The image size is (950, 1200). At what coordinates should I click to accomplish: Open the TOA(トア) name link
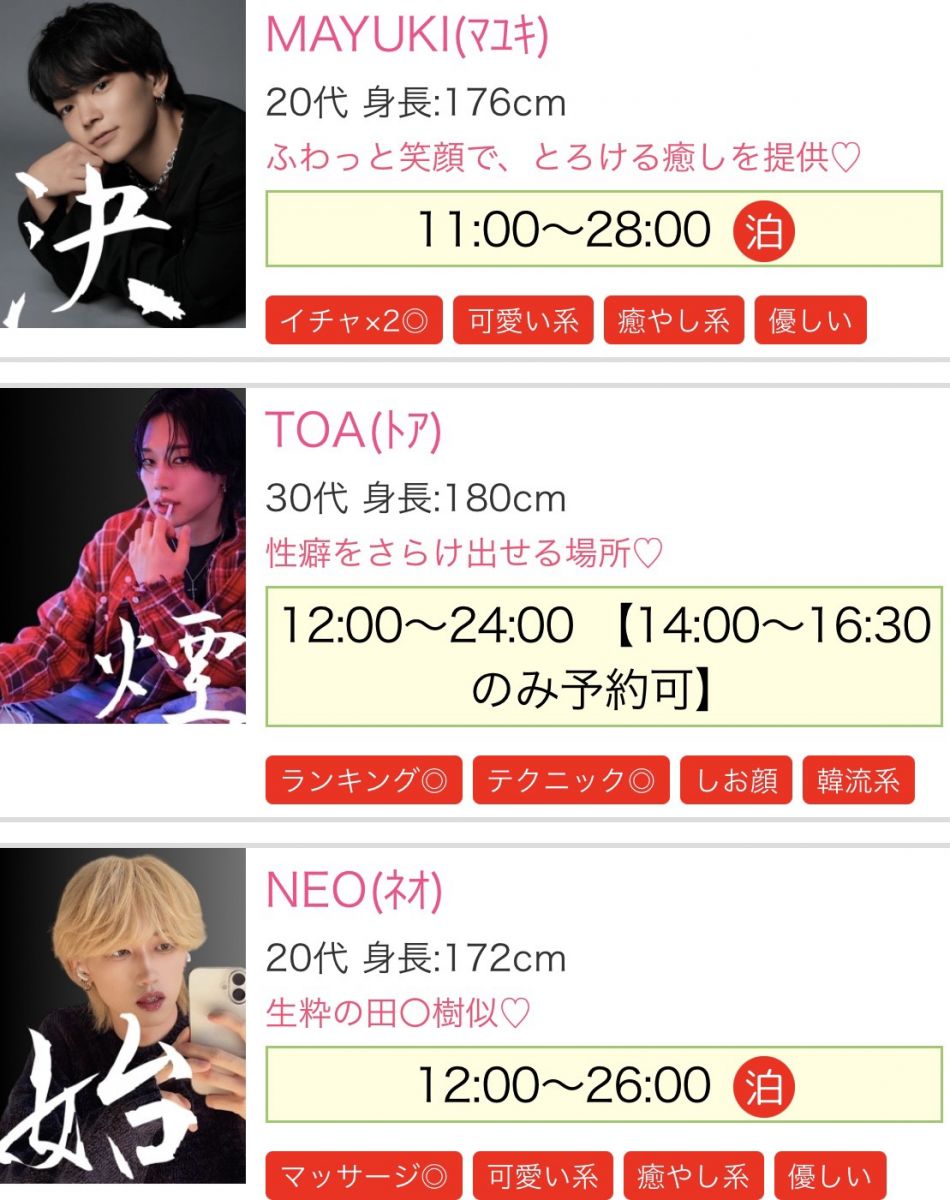[353, 430]
